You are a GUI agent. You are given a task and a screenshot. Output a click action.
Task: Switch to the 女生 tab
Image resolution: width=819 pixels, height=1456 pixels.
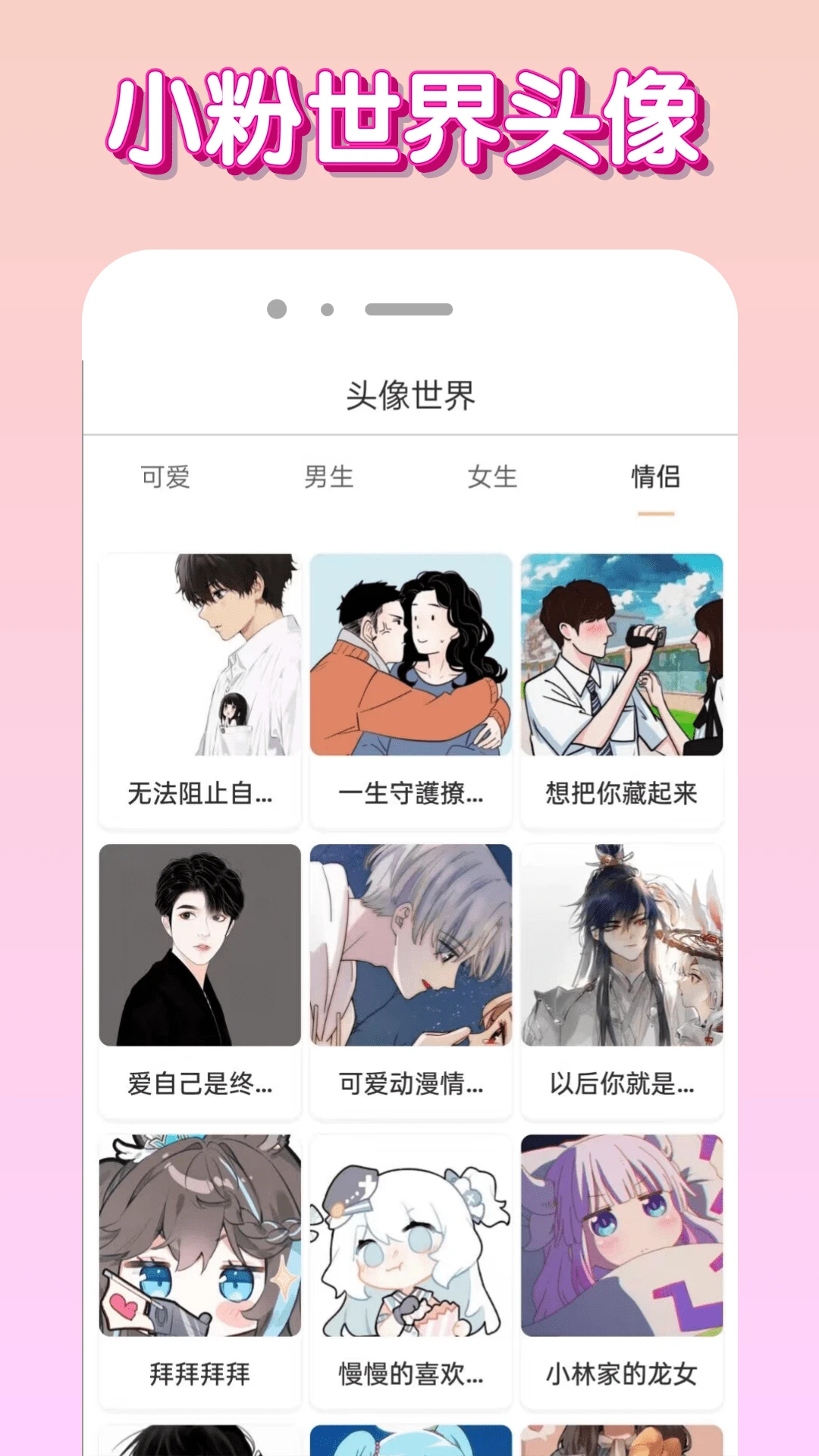(491, 477)
